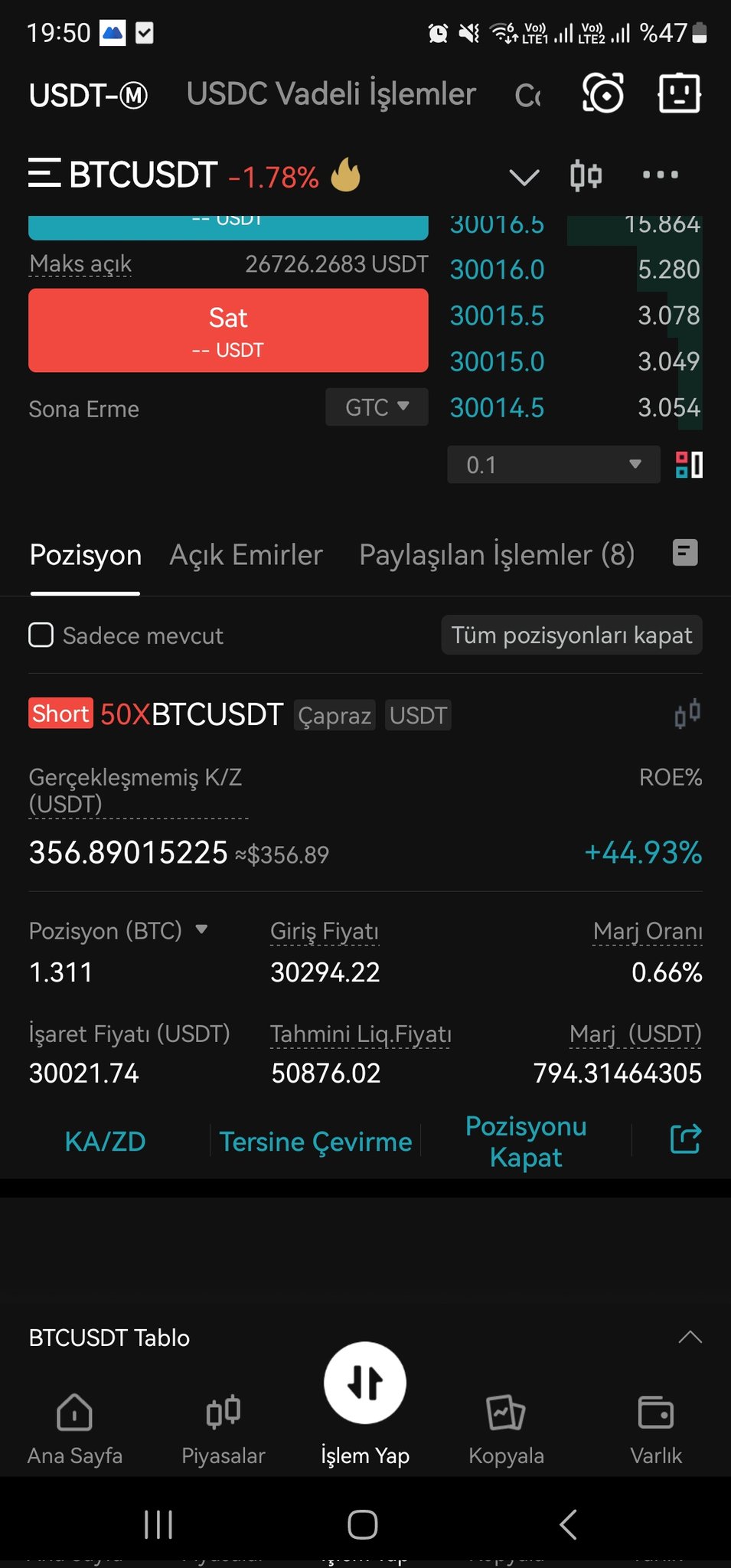Expand the BTCUSDT Tablo chart panel
The height and width of the screenshot is (1568, 731).
[x=690, y=1338]
